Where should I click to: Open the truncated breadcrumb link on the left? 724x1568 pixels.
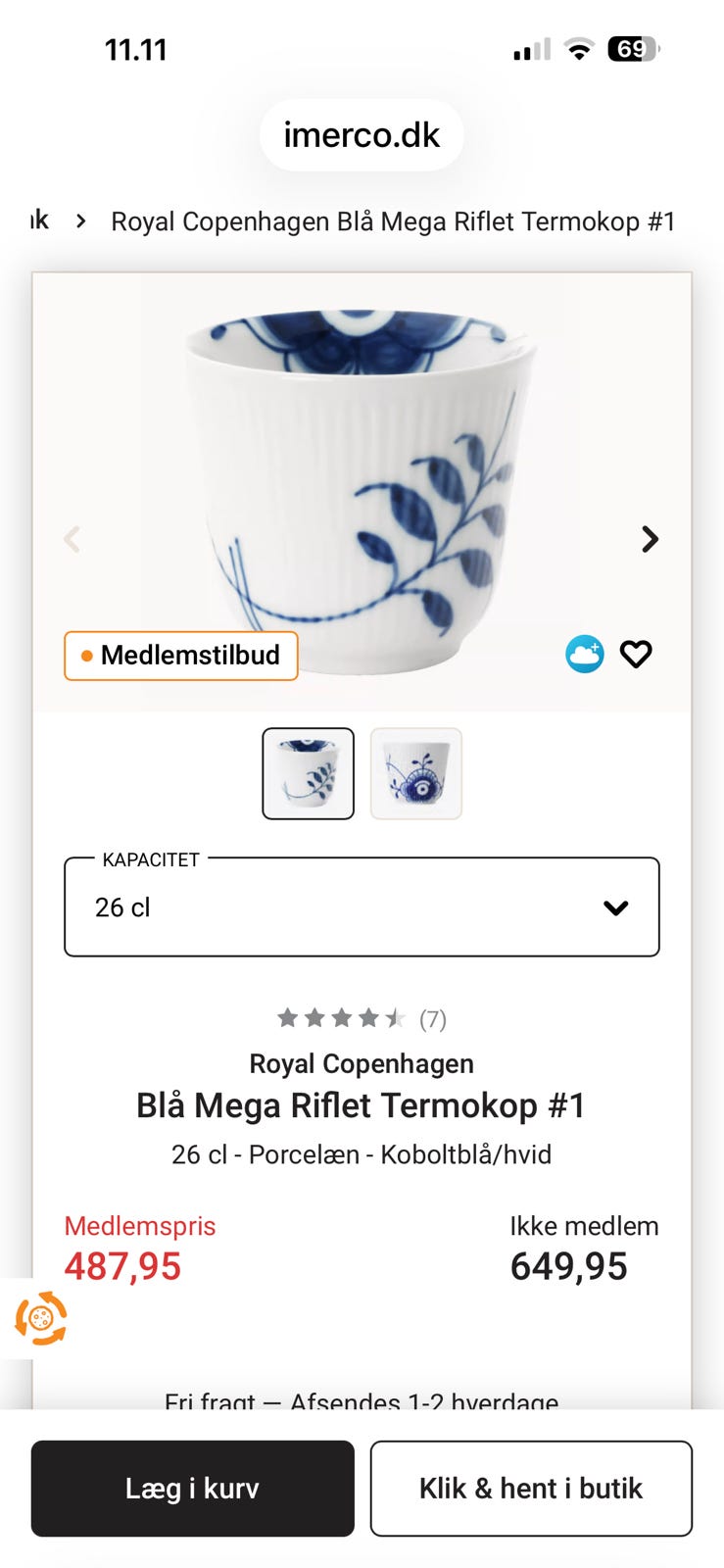[38, 220]
